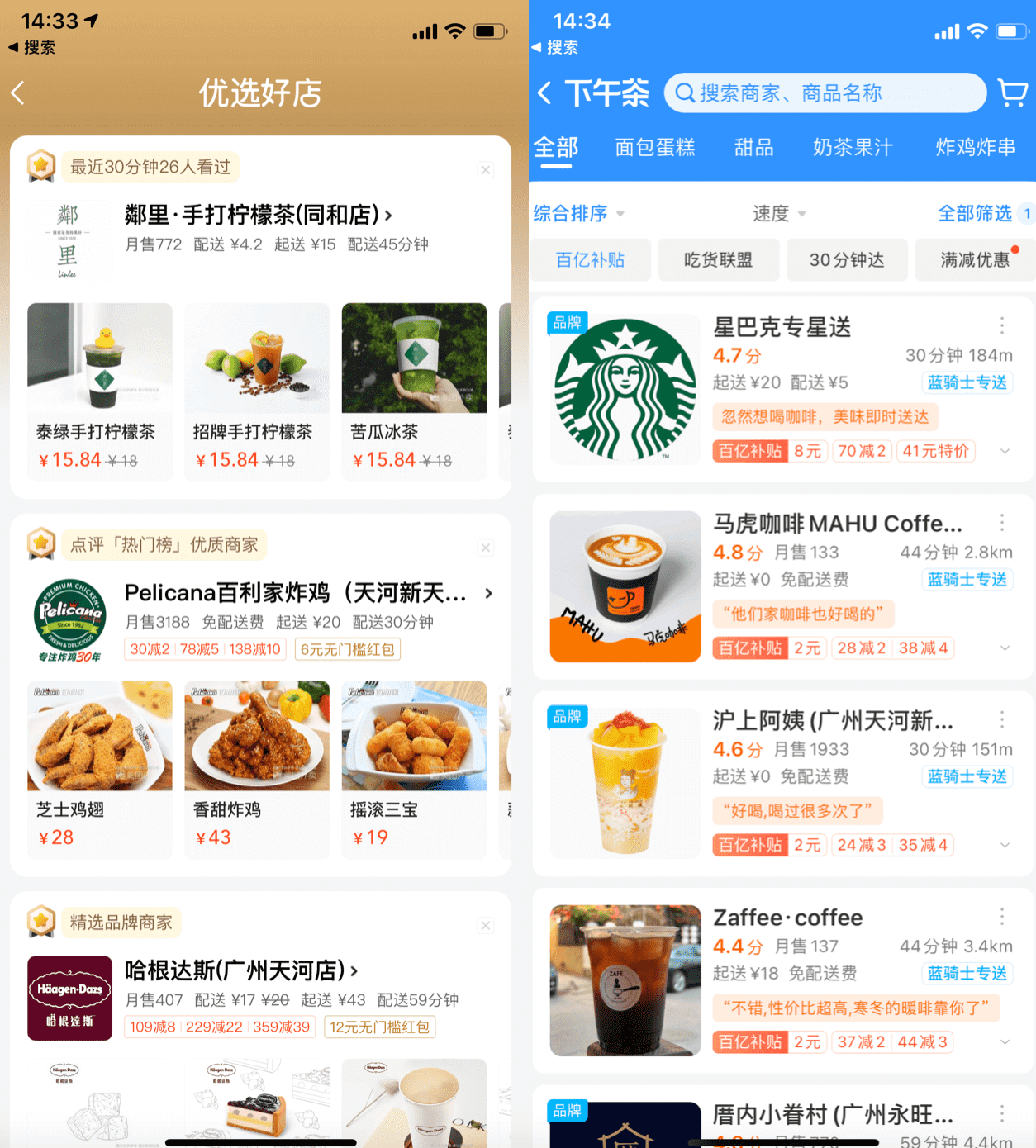This screenshot has width=1036, height=1148.
Task: Switch to the 奶茶果汁 tab
Action: [853, 148]
